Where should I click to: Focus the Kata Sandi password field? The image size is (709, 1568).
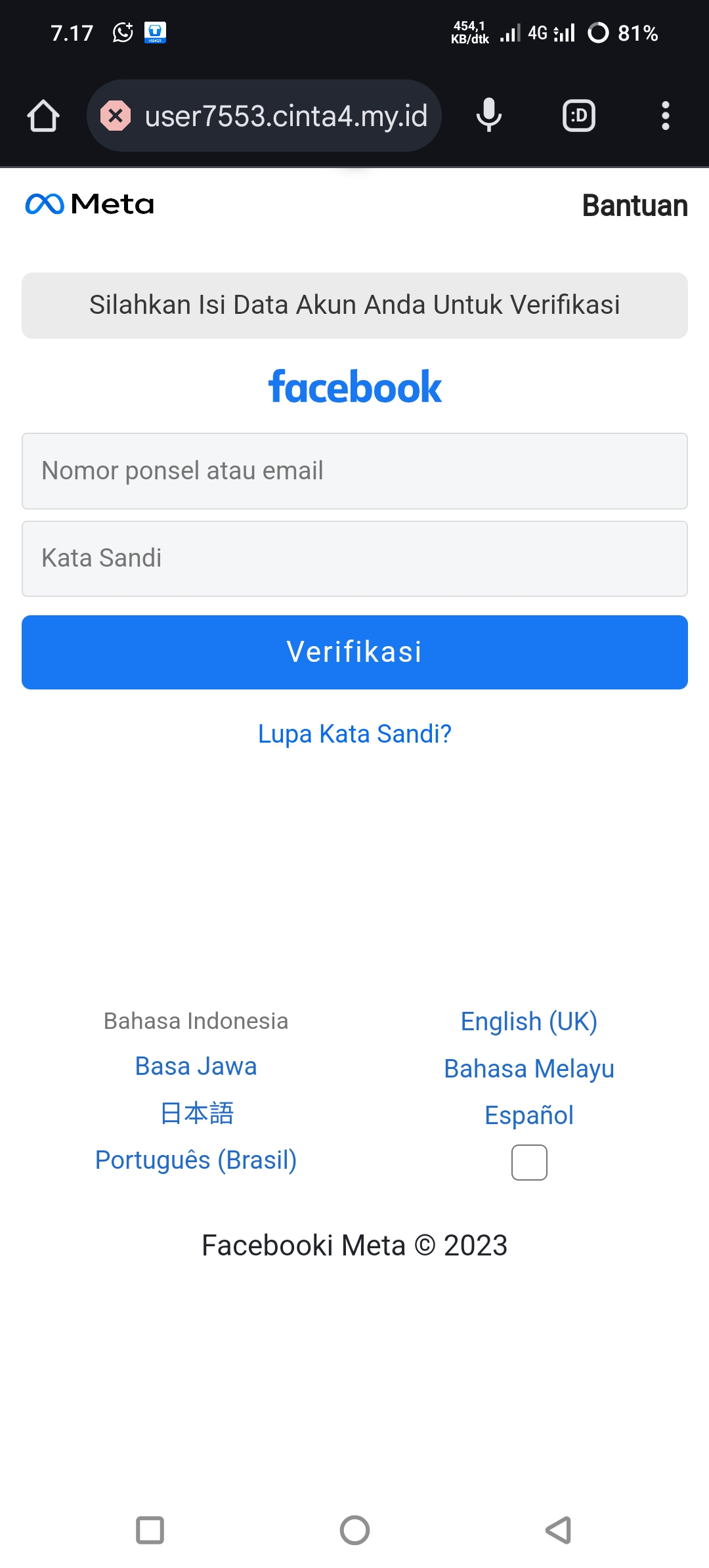pos(354,559)
